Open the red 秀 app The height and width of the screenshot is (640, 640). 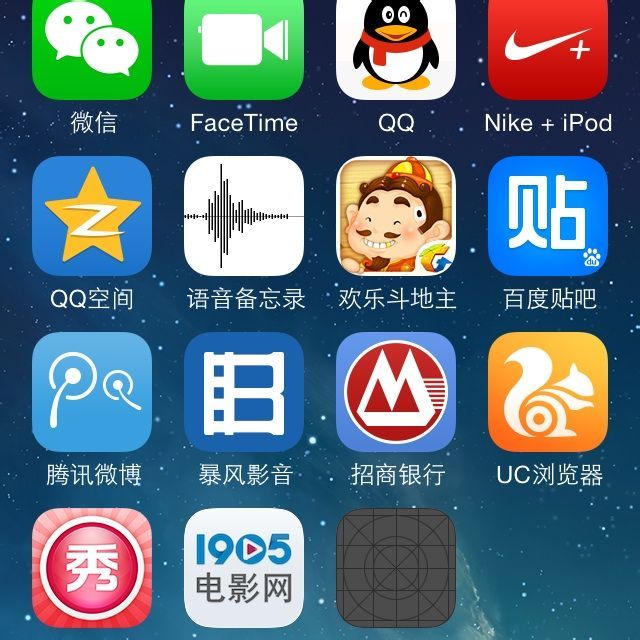(92, 568)
